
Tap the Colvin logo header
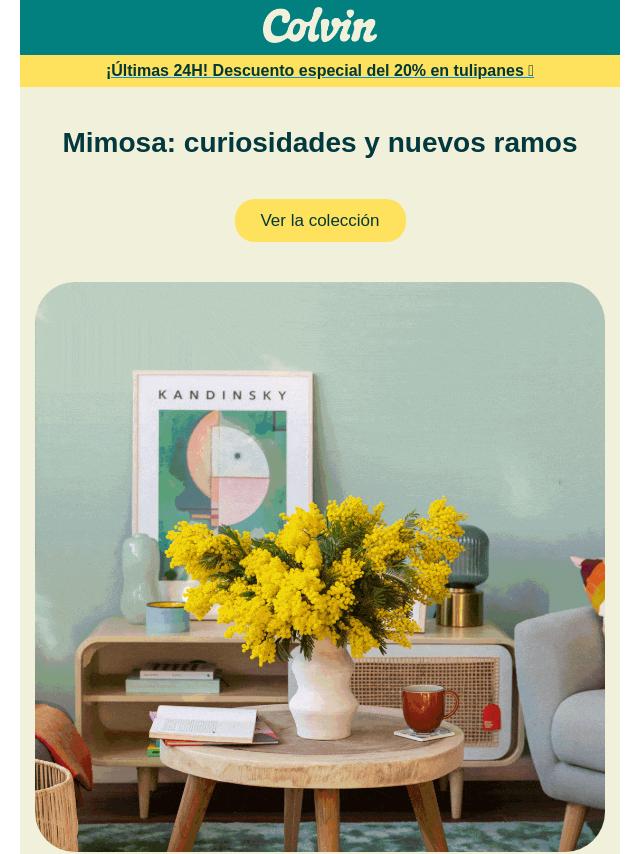coord(320,27)
